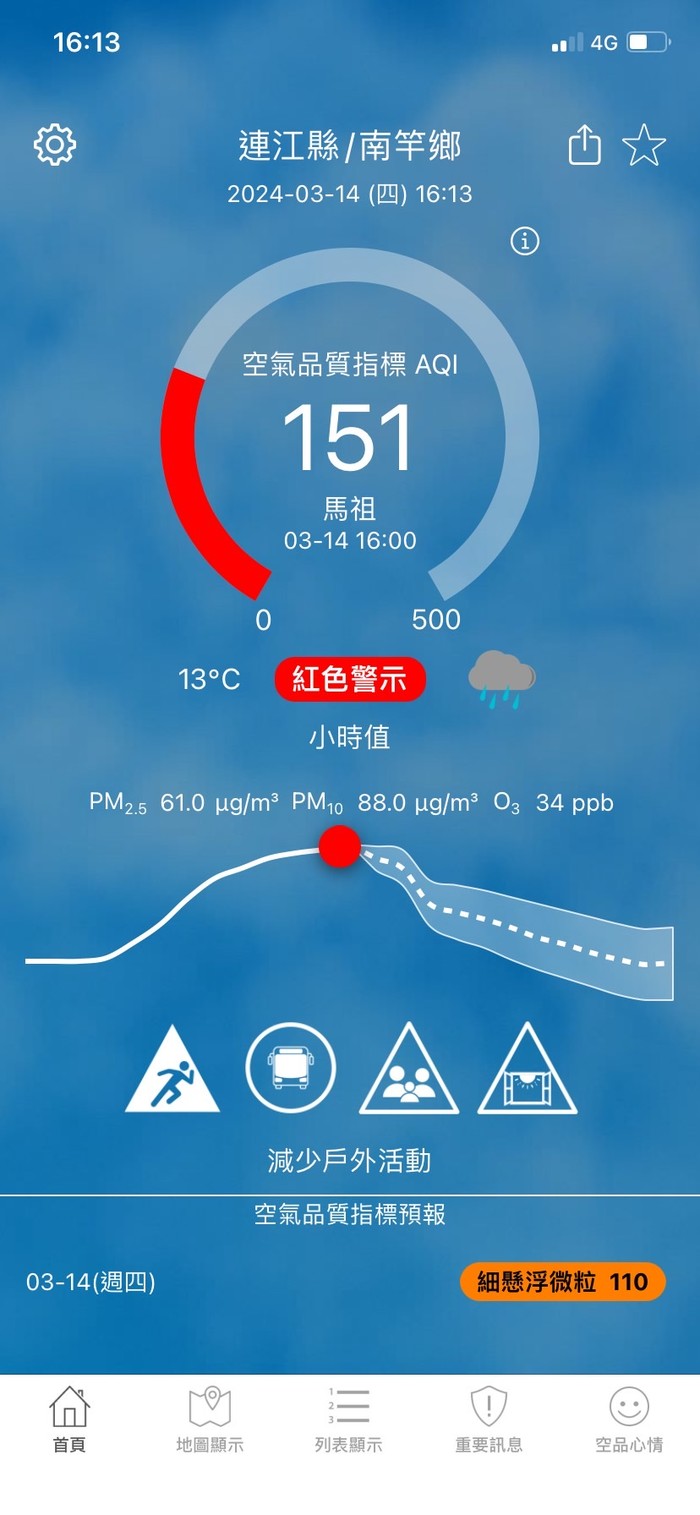Select the bus transport advice icon
Viewport: 700px width, 1515px height.
point(291,1068)
